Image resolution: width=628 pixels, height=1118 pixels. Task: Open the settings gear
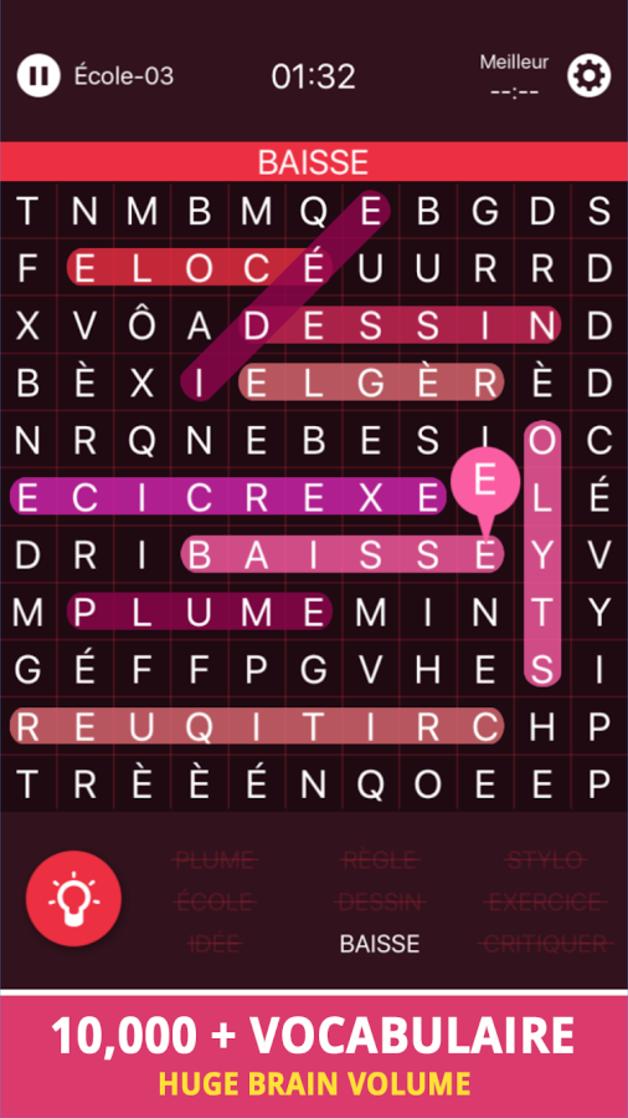[589, 76]
